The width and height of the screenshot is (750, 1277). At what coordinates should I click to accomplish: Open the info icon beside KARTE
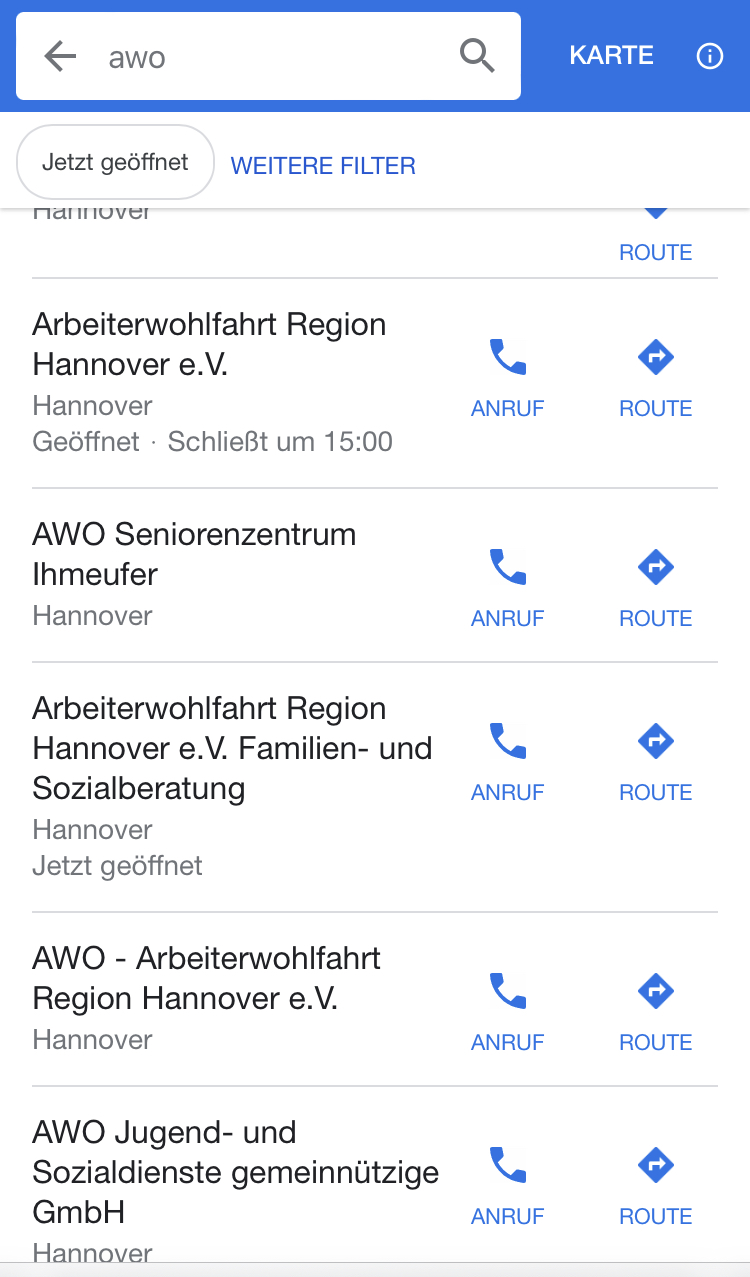coord(709,57)
